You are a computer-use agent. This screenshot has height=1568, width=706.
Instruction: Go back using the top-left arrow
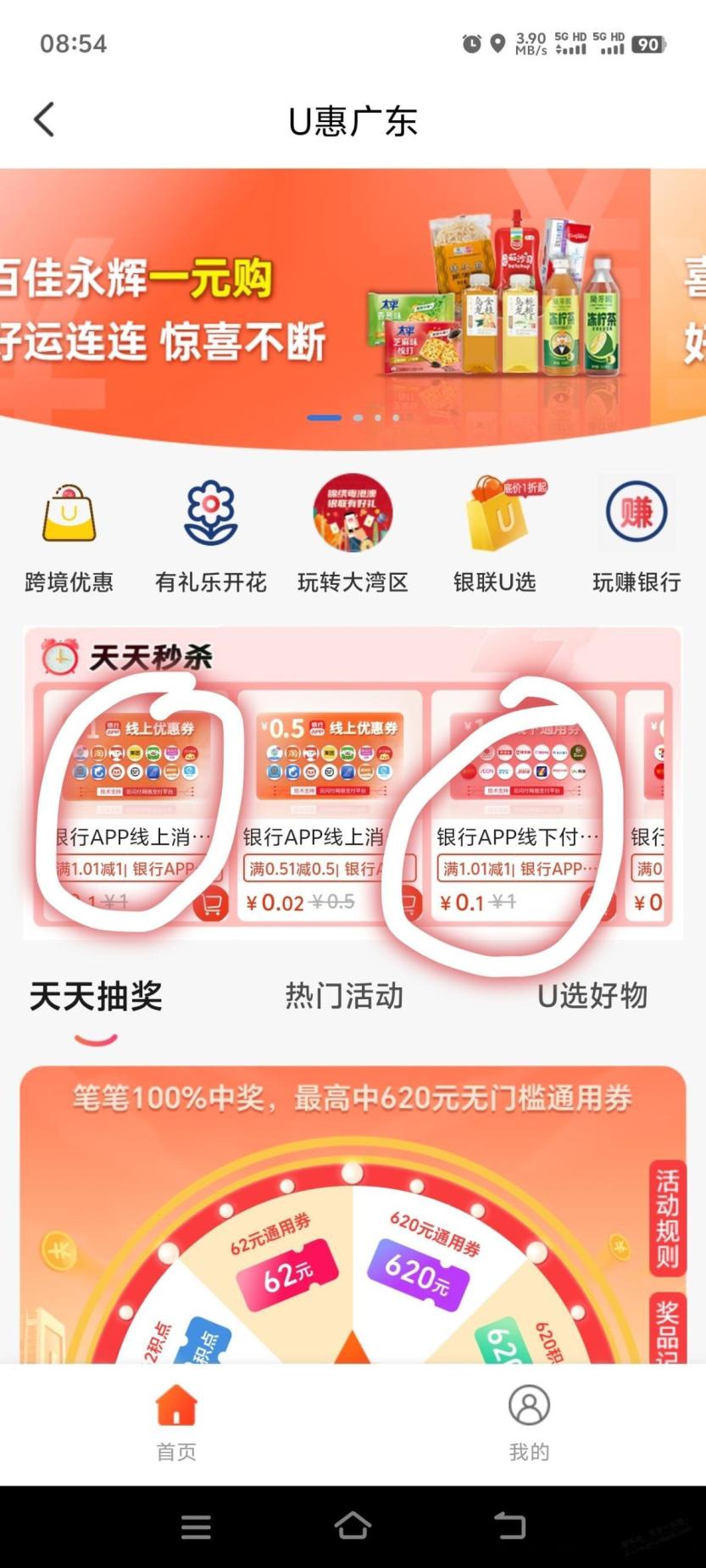point(45,120)
